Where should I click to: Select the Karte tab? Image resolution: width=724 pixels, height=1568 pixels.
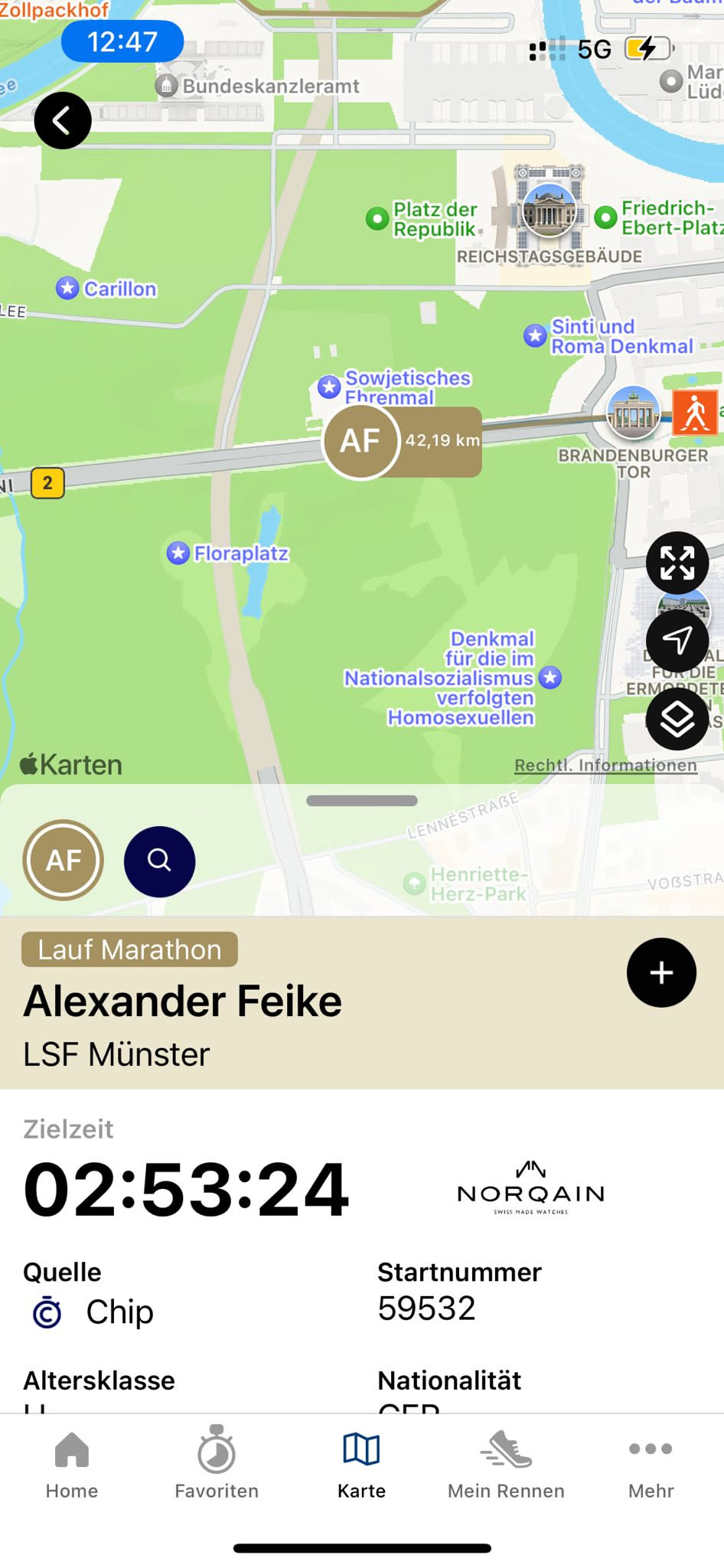361,1464
